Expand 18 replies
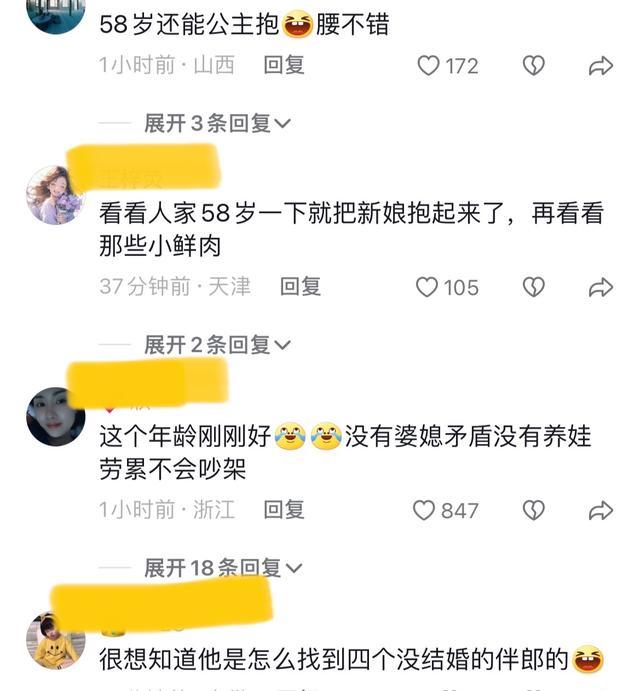640x691 pixels. (x=222, y=568)
